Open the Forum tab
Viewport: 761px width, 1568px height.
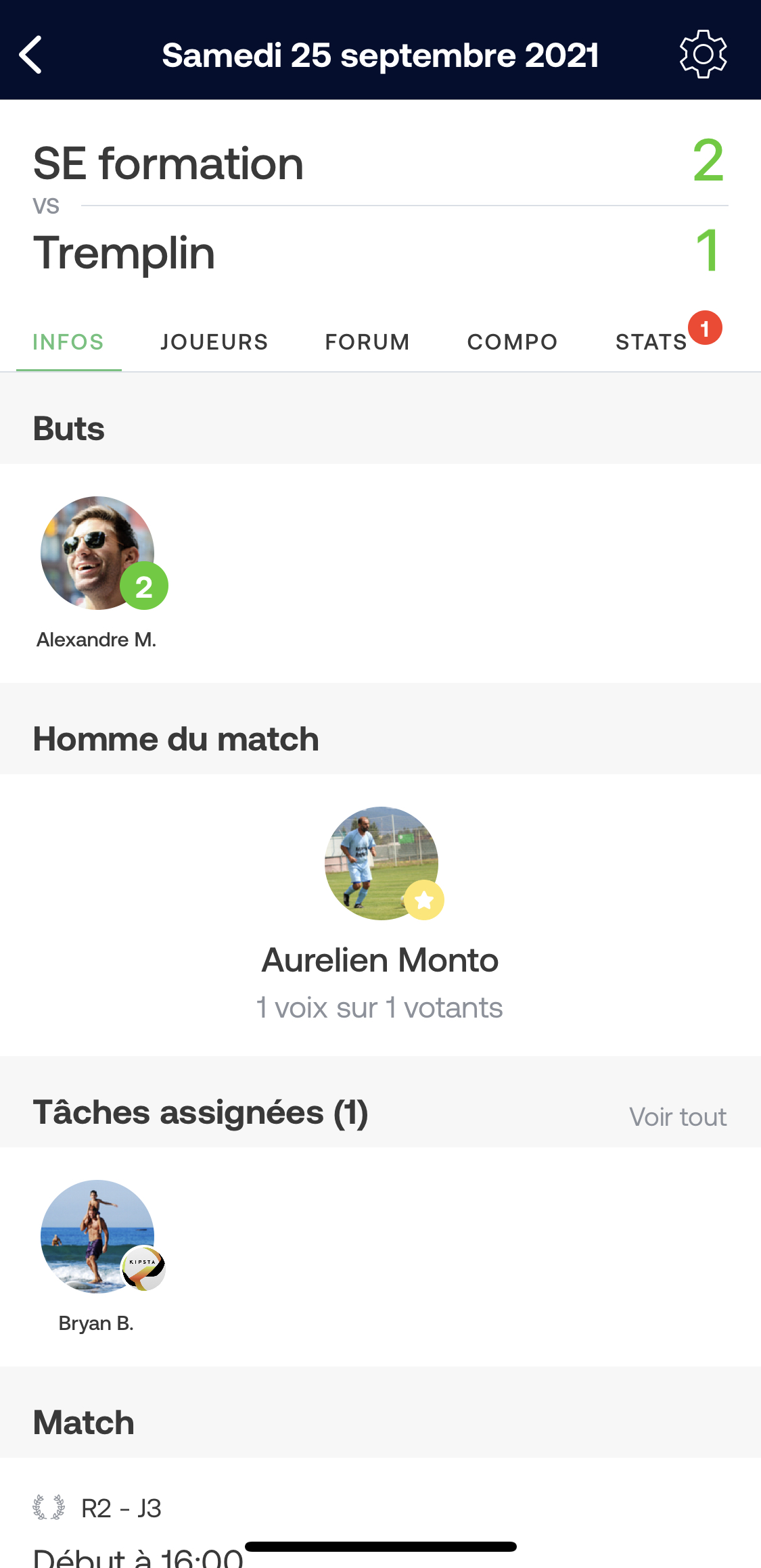pyautogui.click(x=367, y=342)
